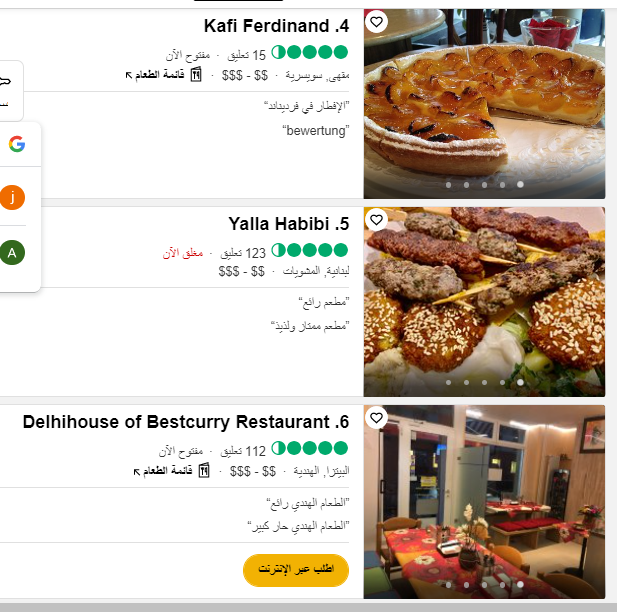Open Delhihouse of Bestcurry Restaurant listing
The image size is (617, 612).
click(x=186, y=422)
